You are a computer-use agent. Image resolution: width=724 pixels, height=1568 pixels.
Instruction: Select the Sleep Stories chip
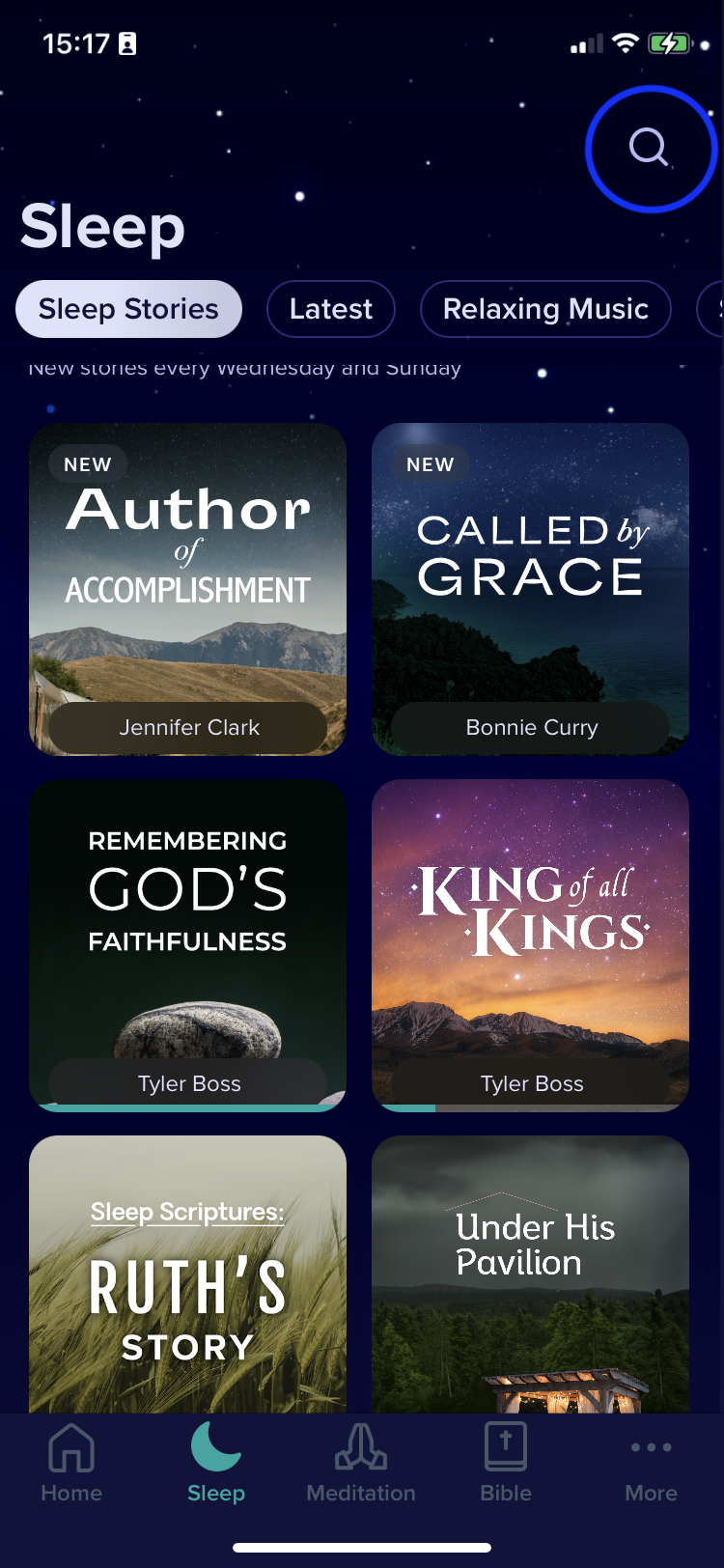(128, 309)
